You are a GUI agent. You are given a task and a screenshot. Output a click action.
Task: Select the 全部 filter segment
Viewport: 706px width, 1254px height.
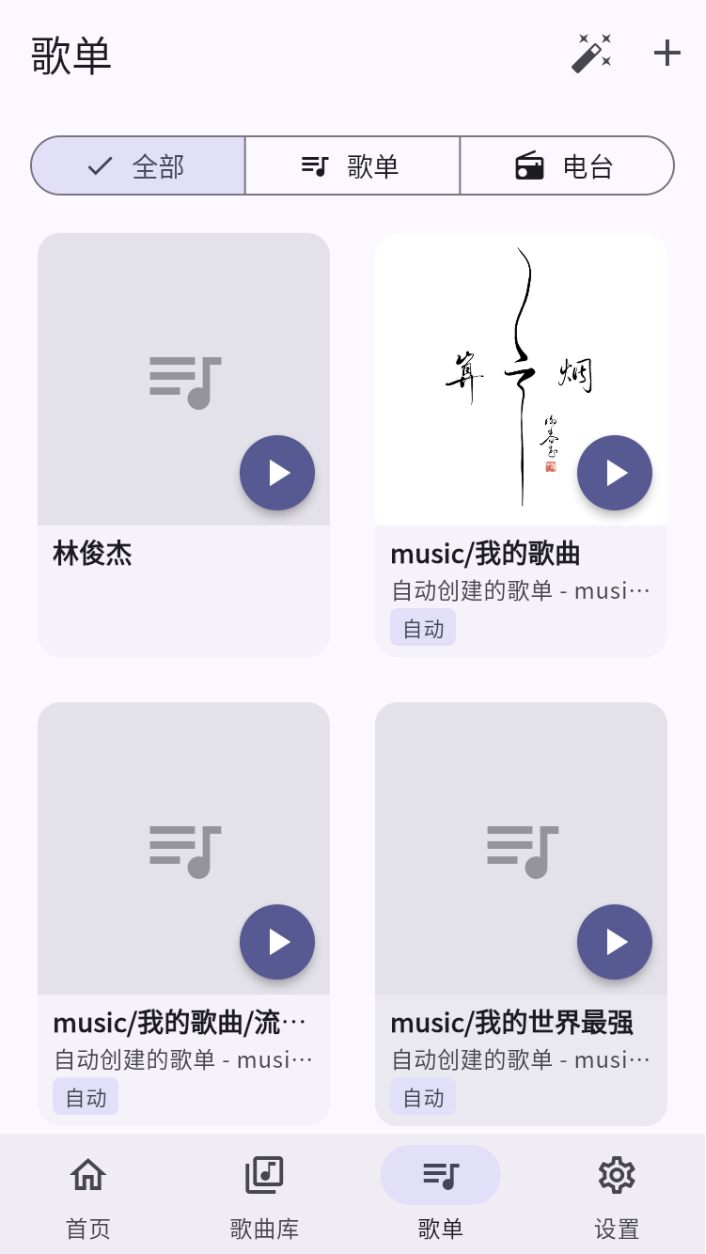pos(138,166)
